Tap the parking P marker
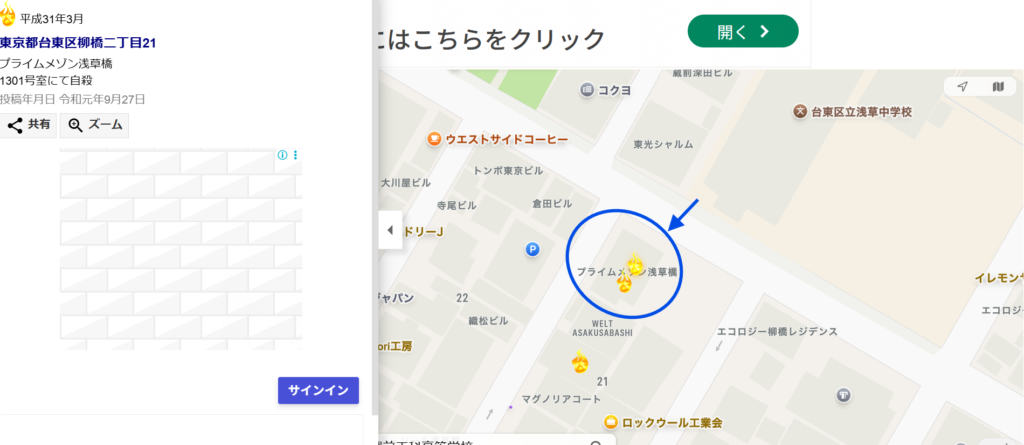 533,249
